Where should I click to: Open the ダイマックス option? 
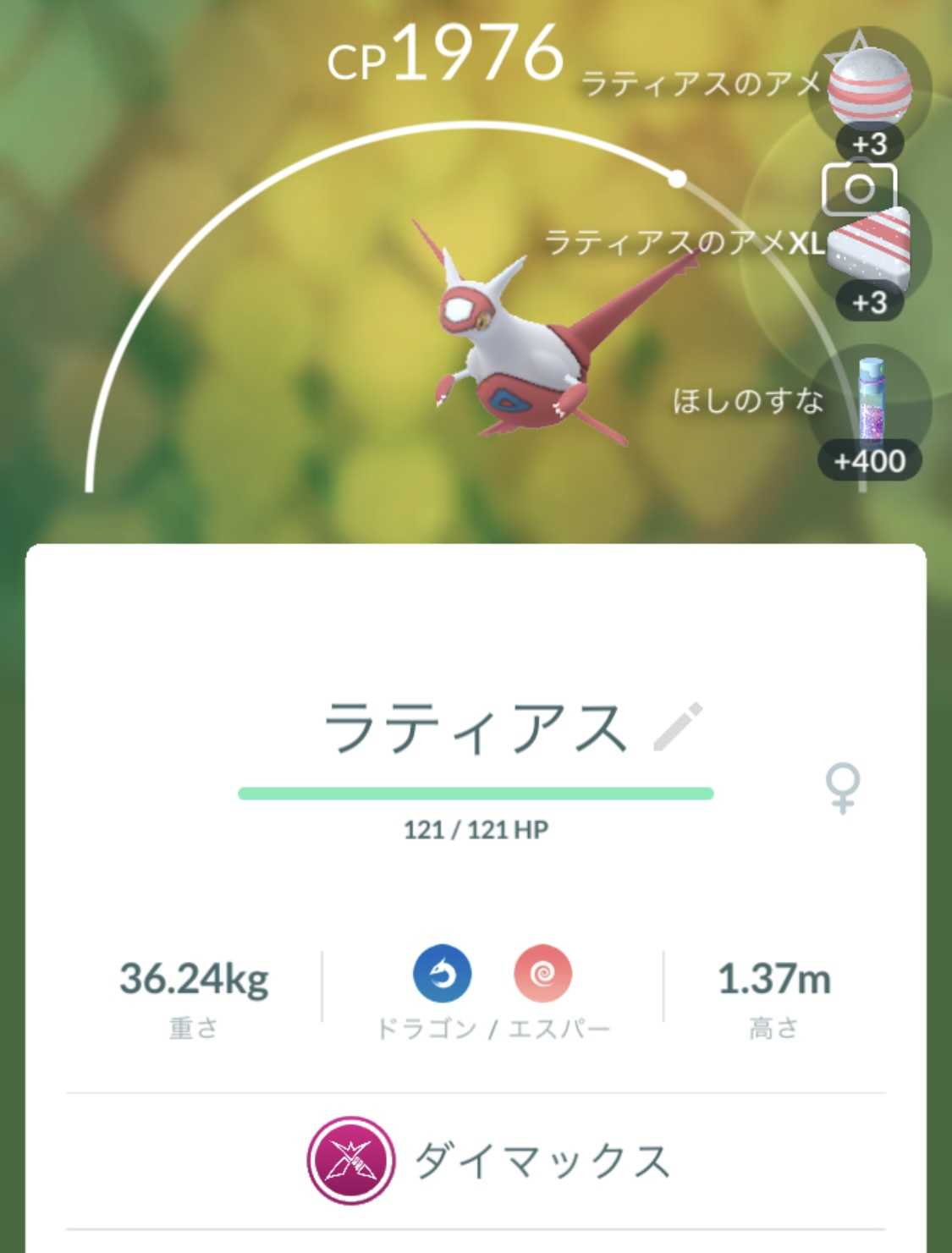pos(489,1160)
